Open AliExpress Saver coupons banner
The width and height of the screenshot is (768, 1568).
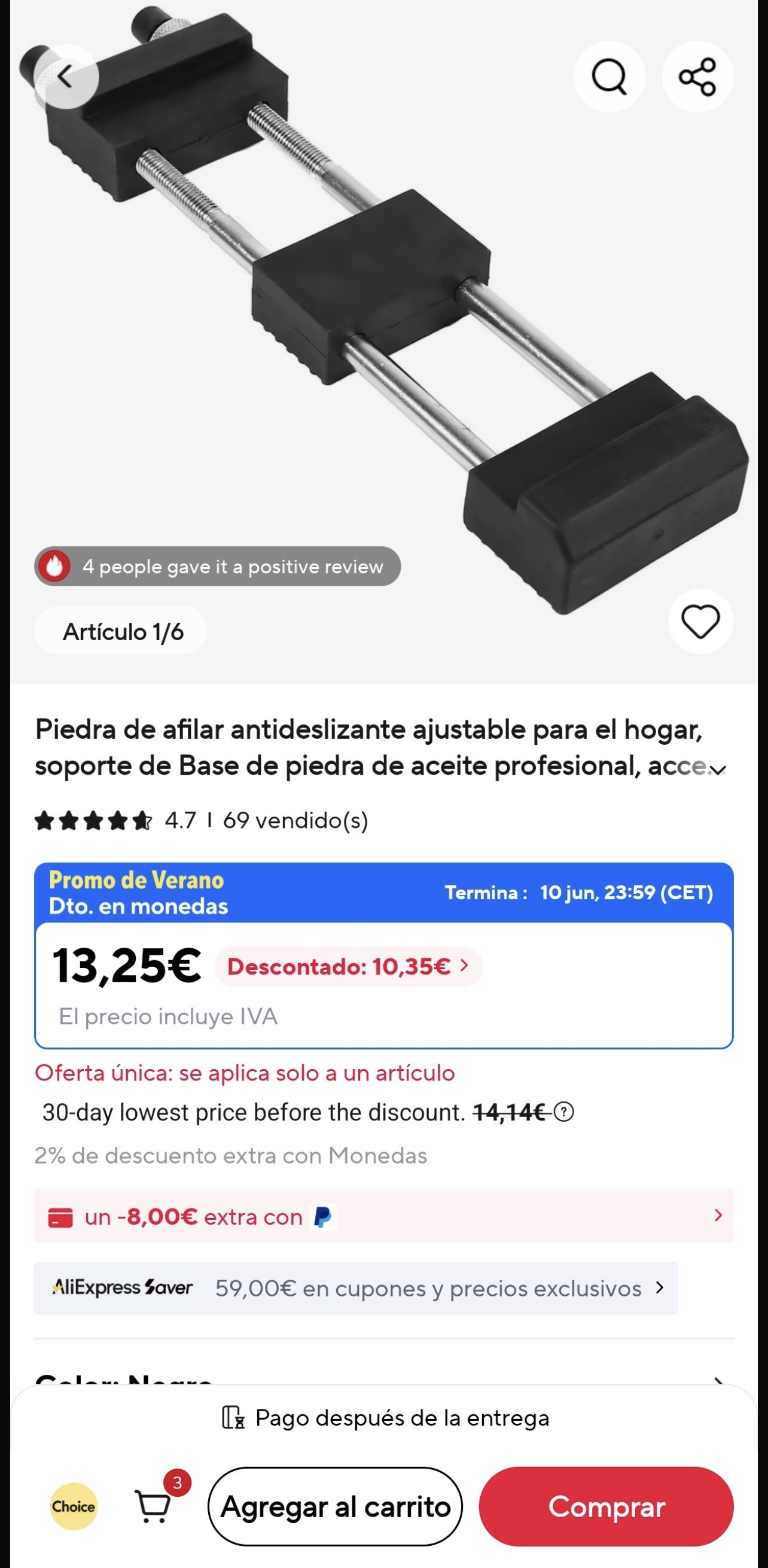pyautogui.click(x=356, y=1288)
